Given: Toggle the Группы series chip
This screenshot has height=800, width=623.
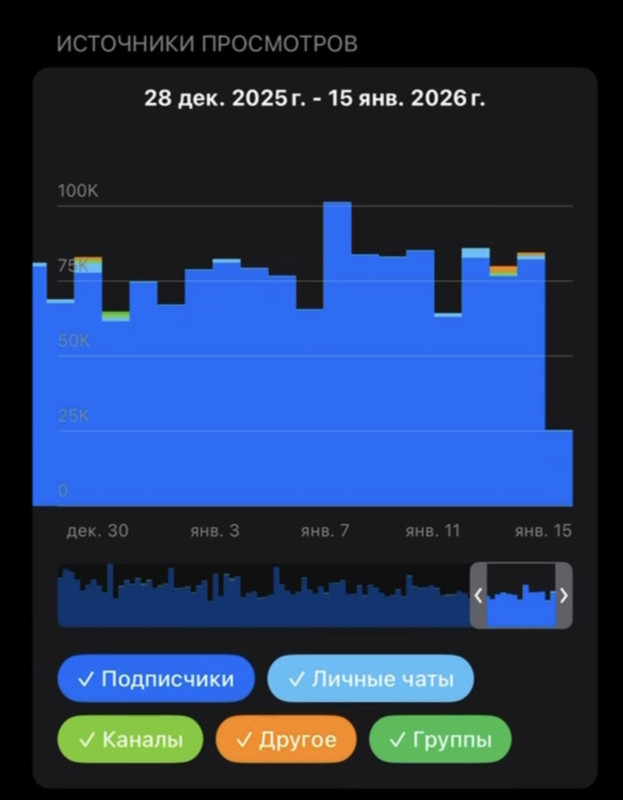Looking at the screenshot, I should (x=440, y=739).
